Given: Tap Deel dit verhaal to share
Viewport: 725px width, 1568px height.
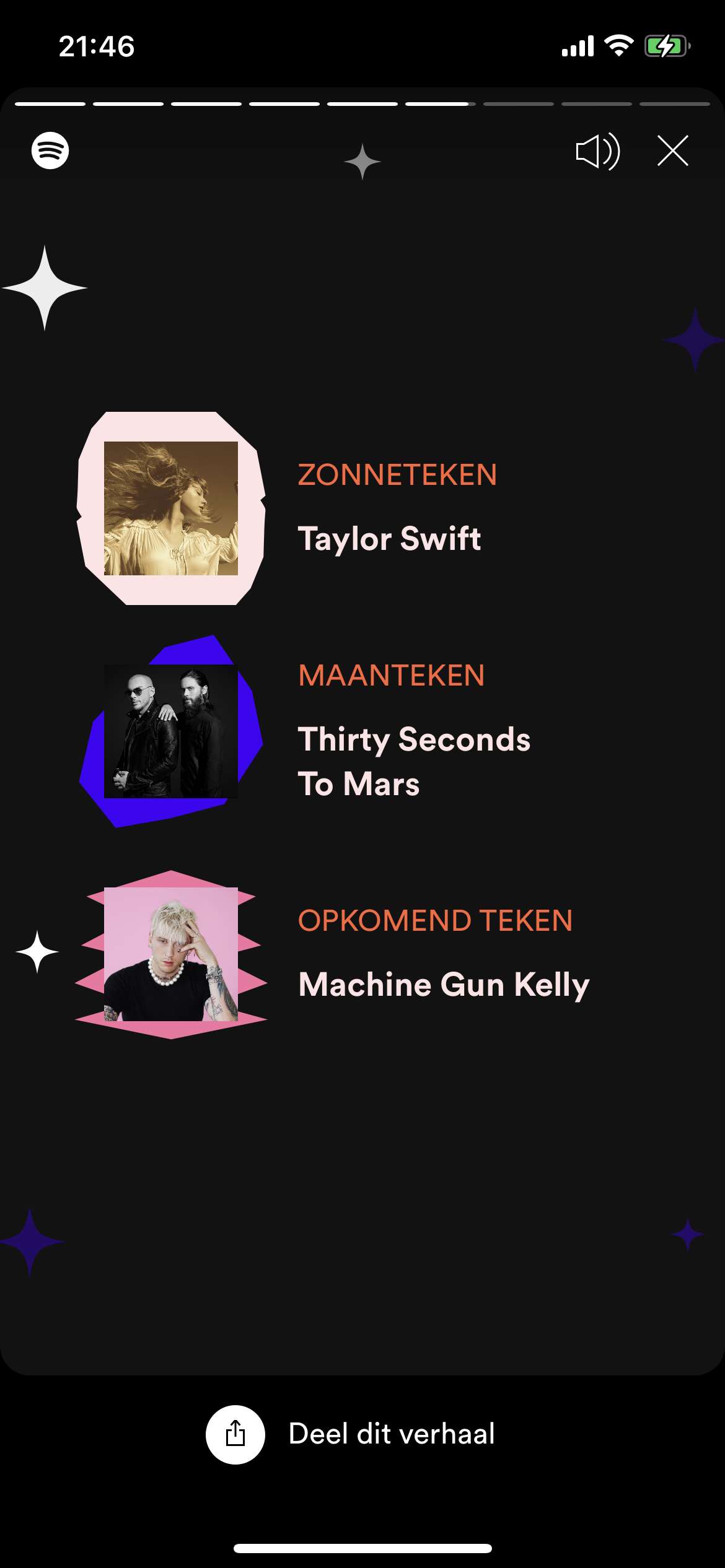Looking at the screenshot, I should (351, 1434).
